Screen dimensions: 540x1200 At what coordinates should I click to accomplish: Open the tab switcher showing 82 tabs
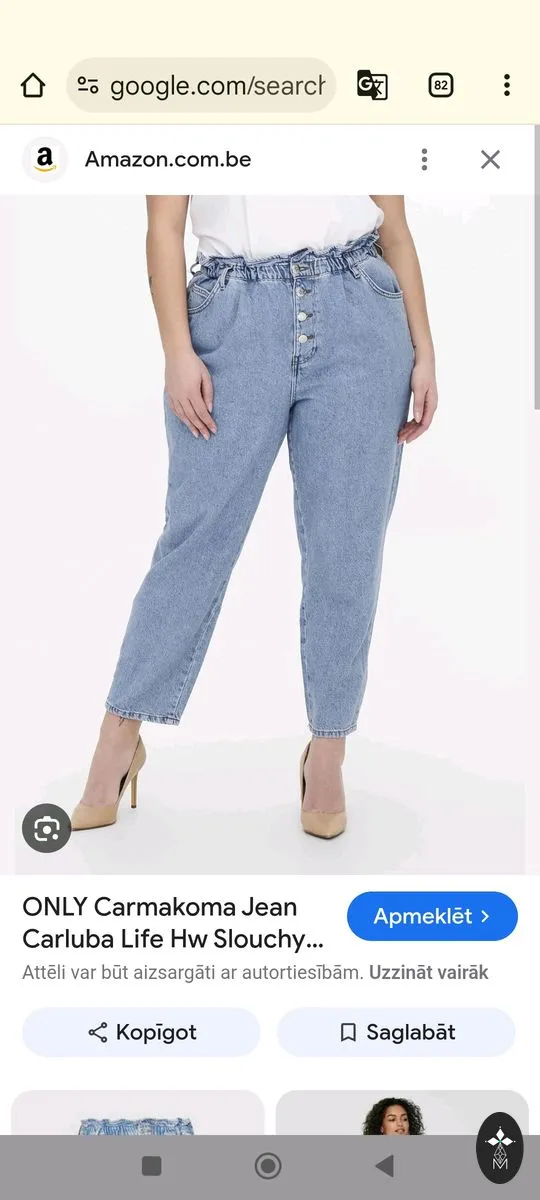[x=440, y=86]
